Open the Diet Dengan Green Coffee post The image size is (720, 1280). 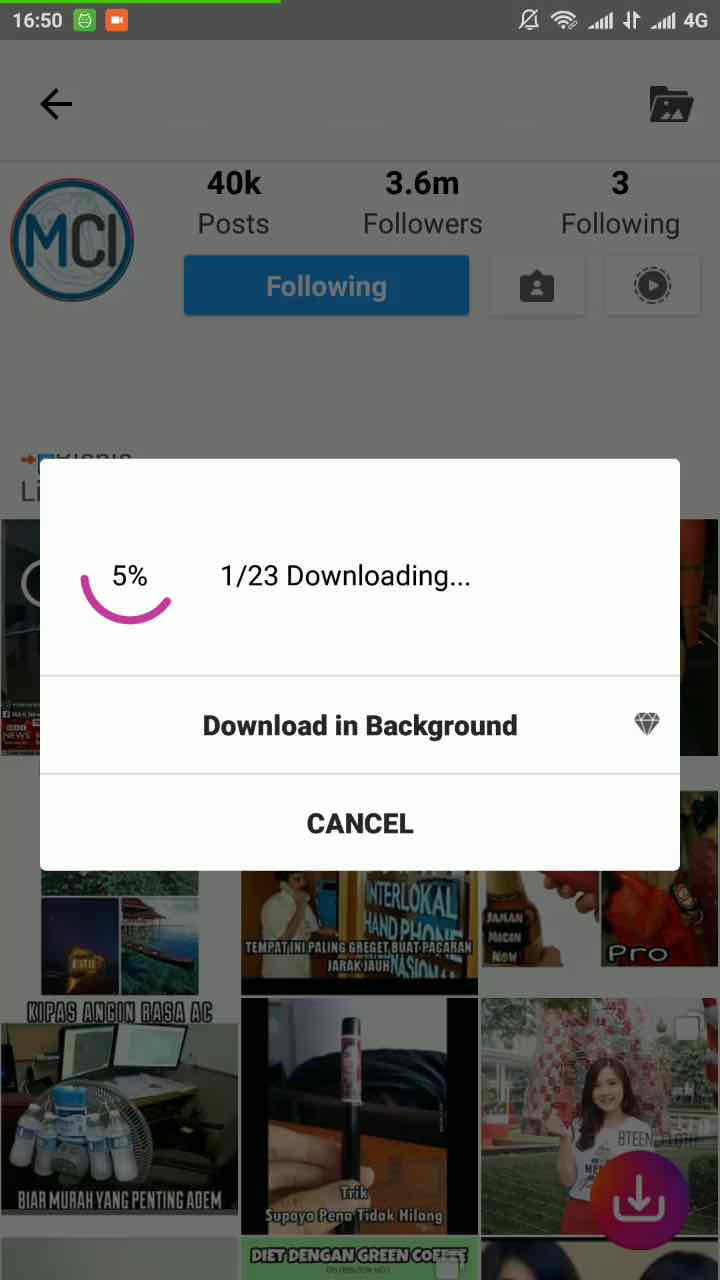[x=359, y=1259]
